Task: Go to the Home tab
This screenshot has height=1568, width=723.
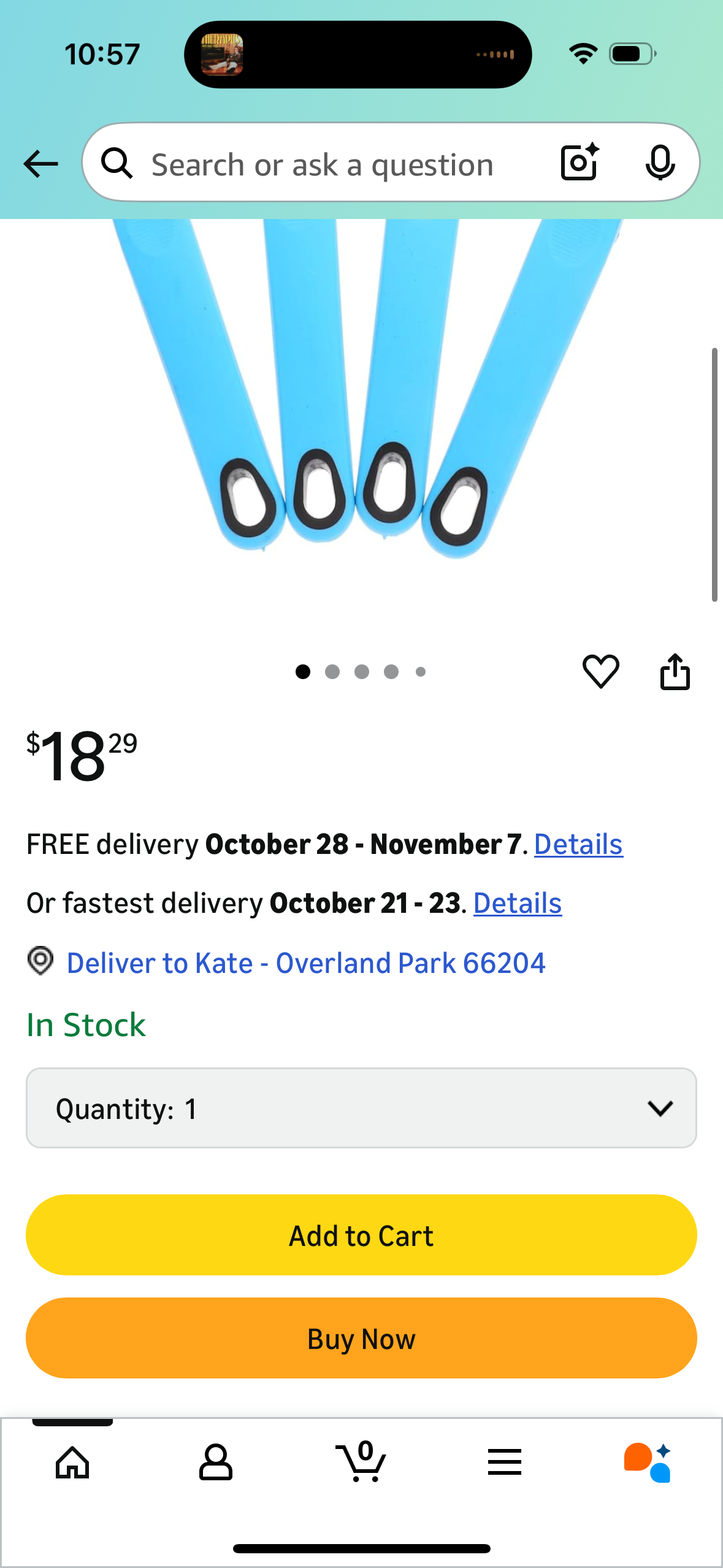Action: [72, 1462]
